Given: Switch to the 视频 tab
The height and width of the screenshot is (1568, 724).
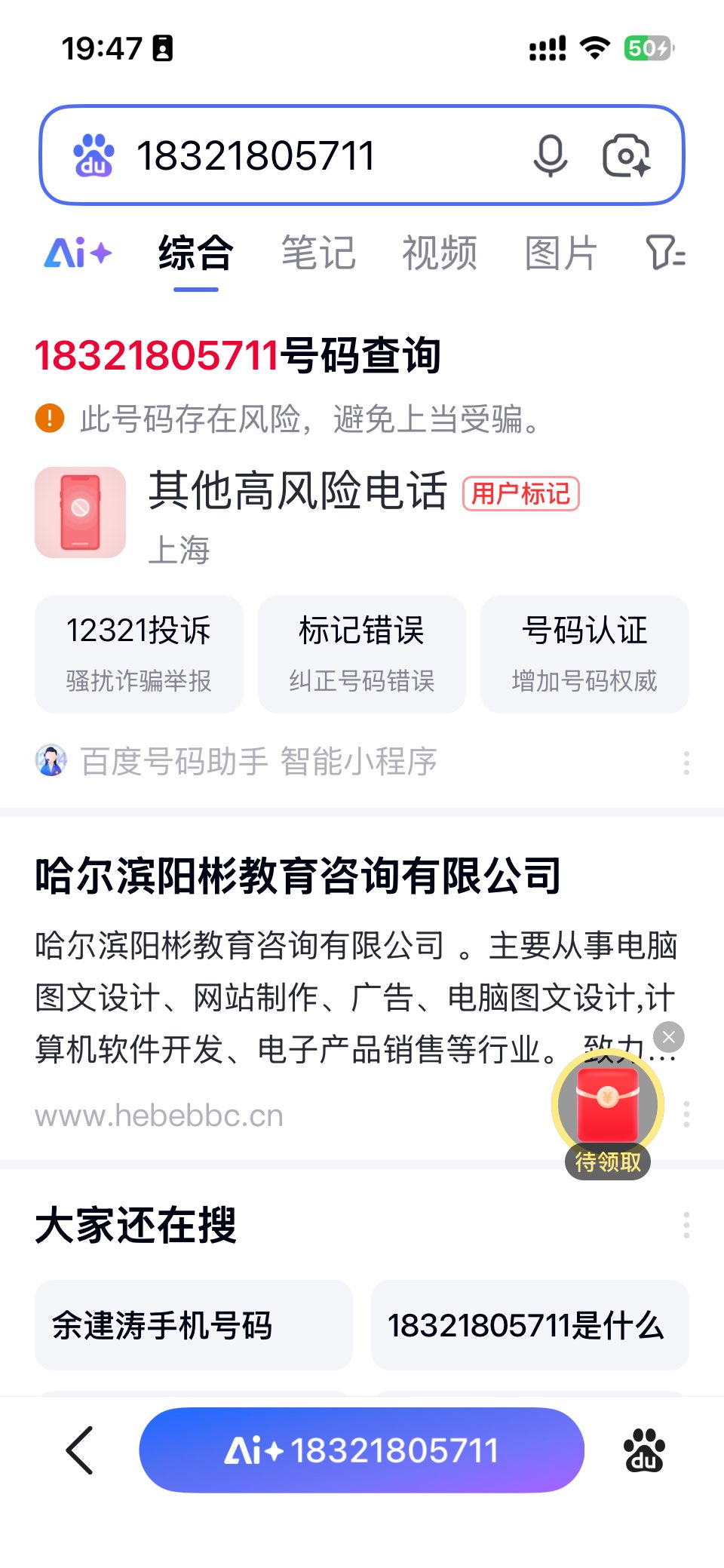Looking at the screenshot, I should click(x=440, y=253).
